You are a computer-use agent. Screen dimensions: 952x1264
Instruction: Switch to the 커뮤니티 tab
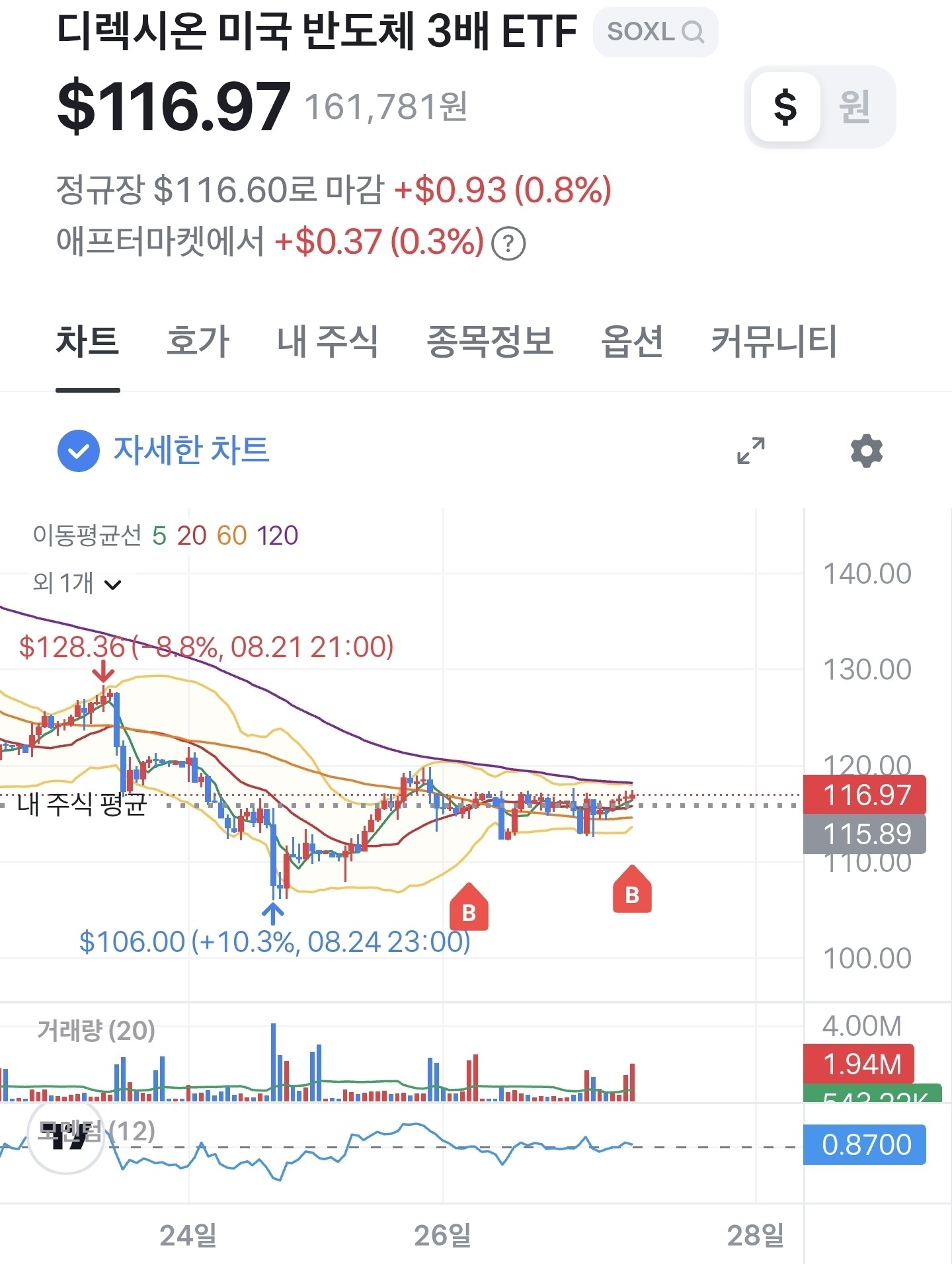(774, 342)
